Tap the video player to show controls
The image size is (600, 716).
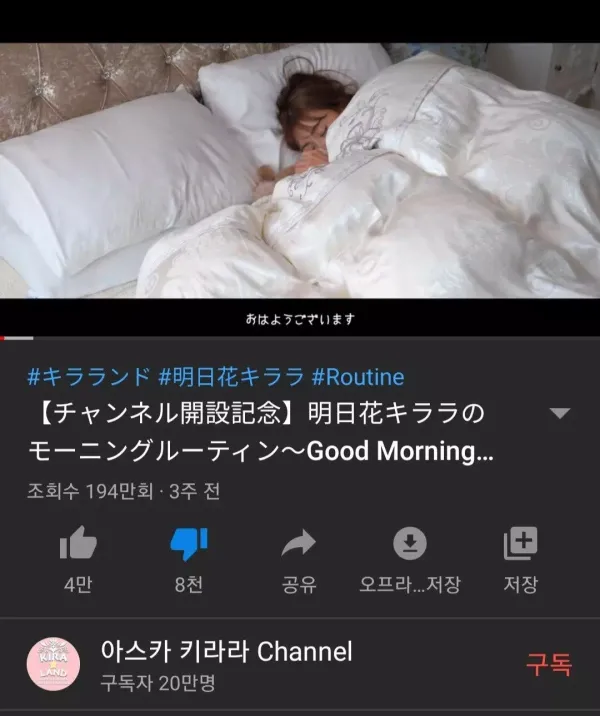pyautogui.click(x=300, y=180)
